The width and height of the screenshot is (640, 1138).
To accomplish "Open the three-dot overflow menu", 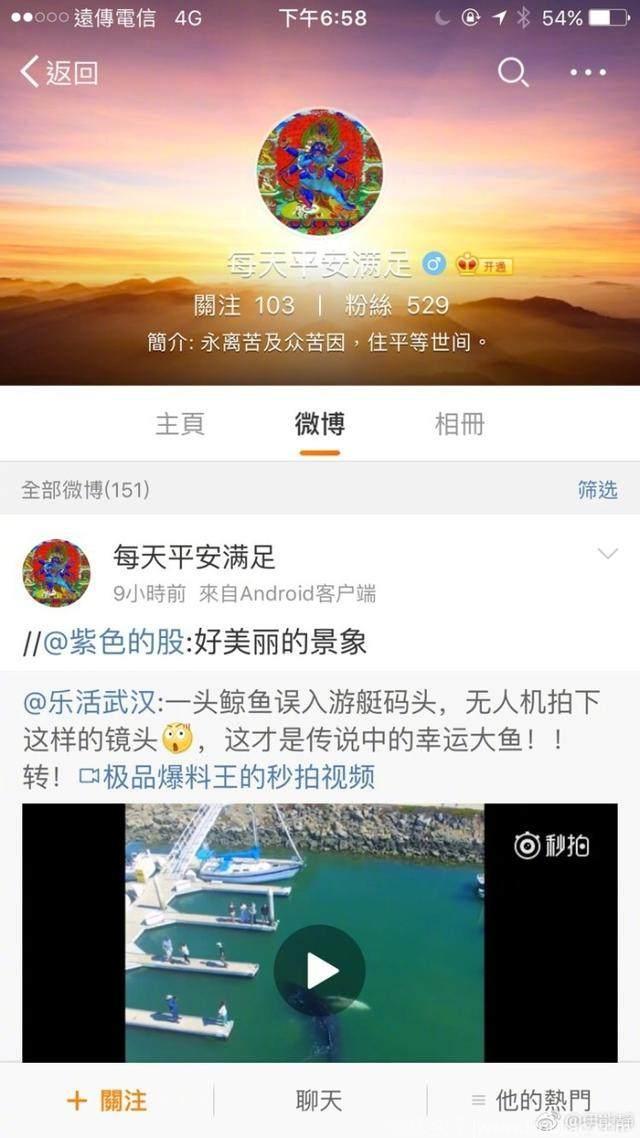I will click(x=588, y=72).
